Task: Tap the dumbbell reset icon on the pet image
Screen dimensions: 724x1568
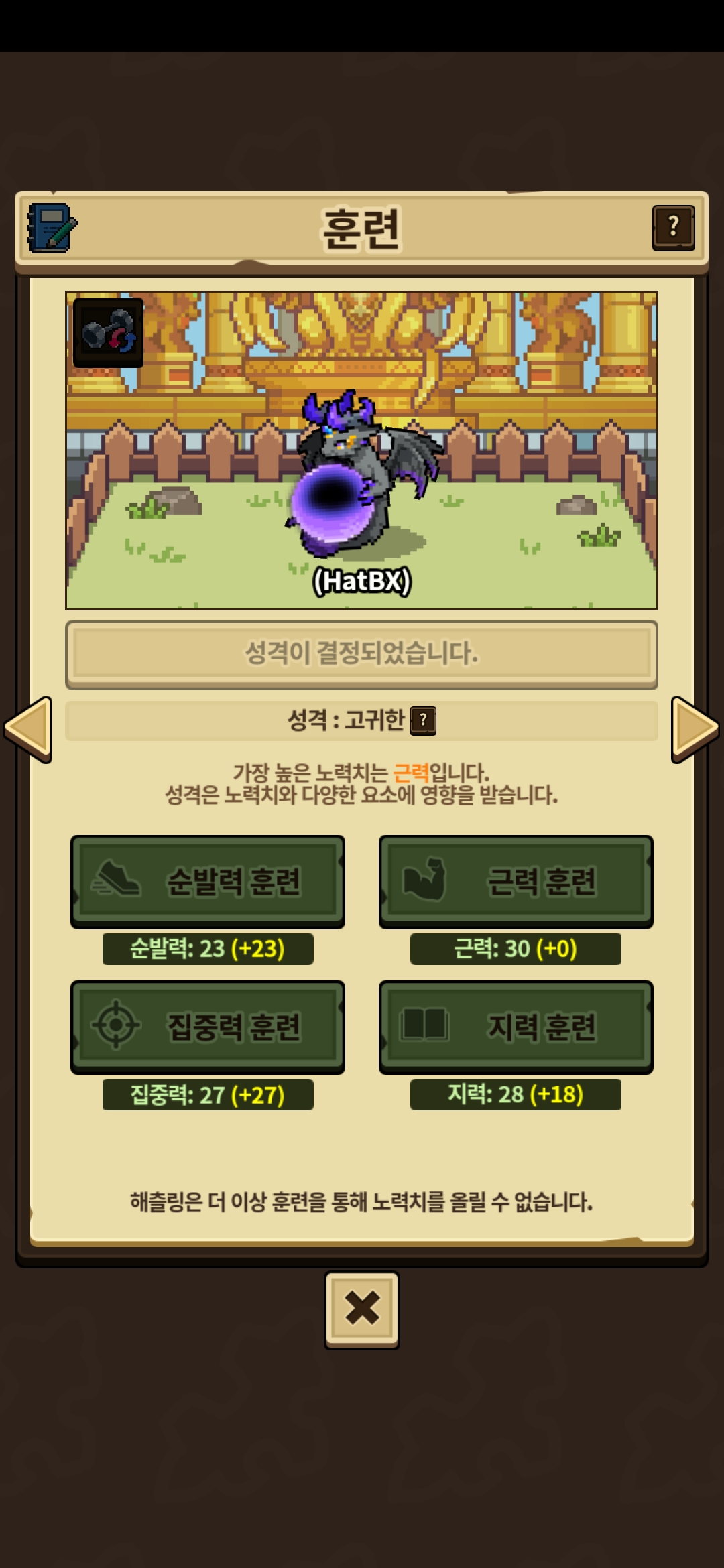Action: point(109,333)
